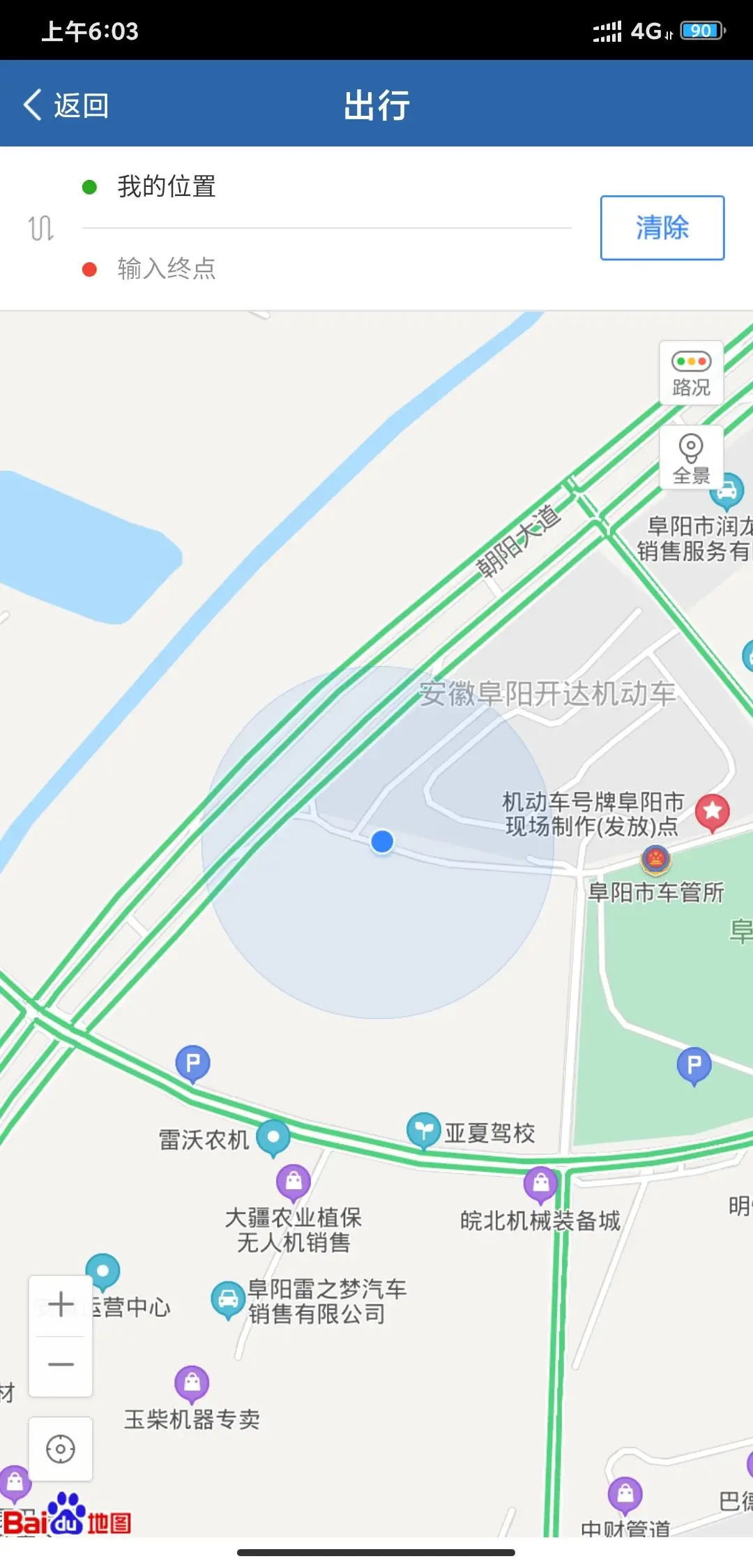Image resolution: width=753 pixels, height=1568 pixels.
Task: Zoom in on the map
Action: pyautogui.click(x=61, y=1306)
